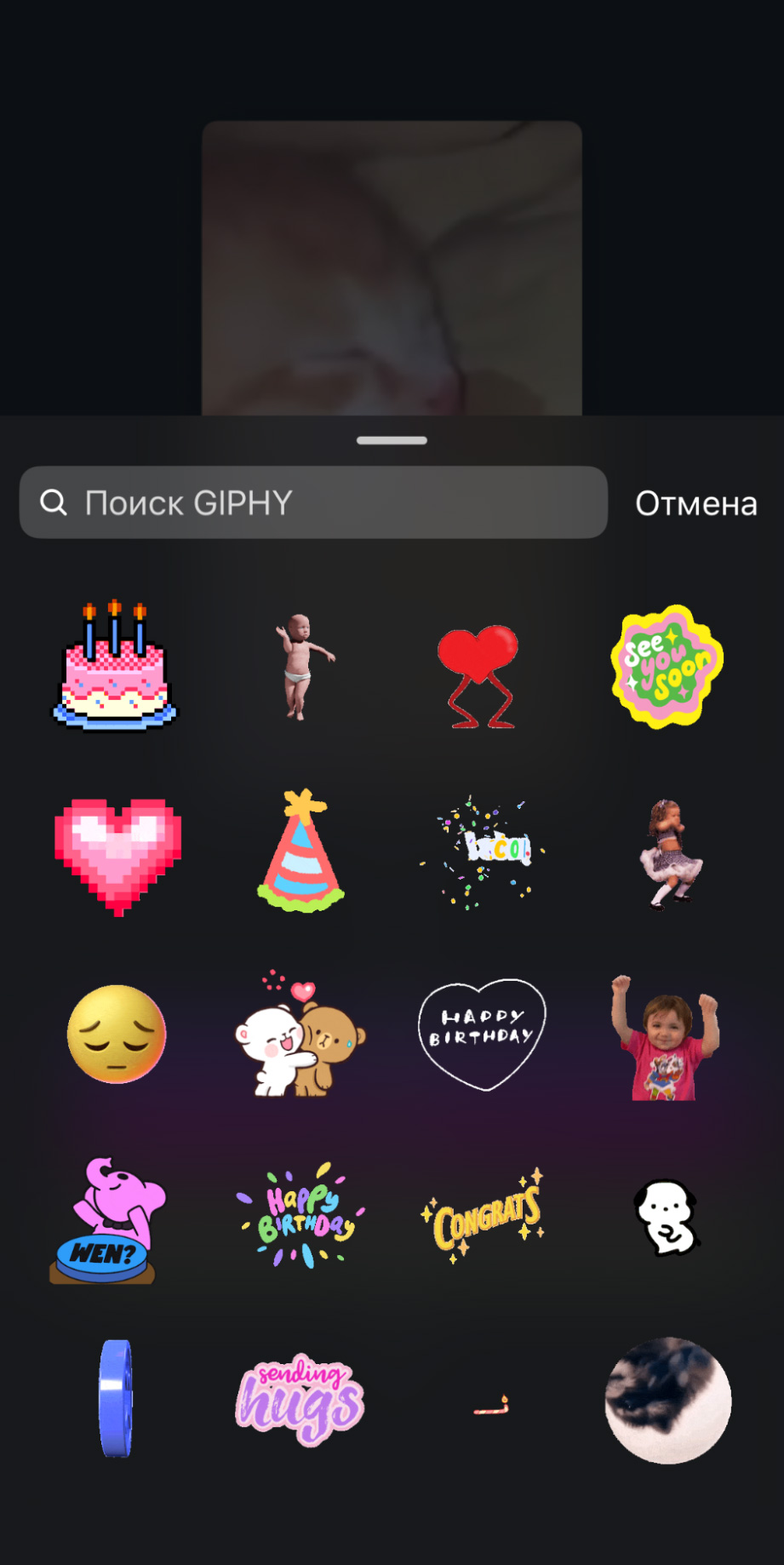The width and height of the screenshot is (784, 1565).
Task: Add the round cat sticker
Action: point(668,1401)
